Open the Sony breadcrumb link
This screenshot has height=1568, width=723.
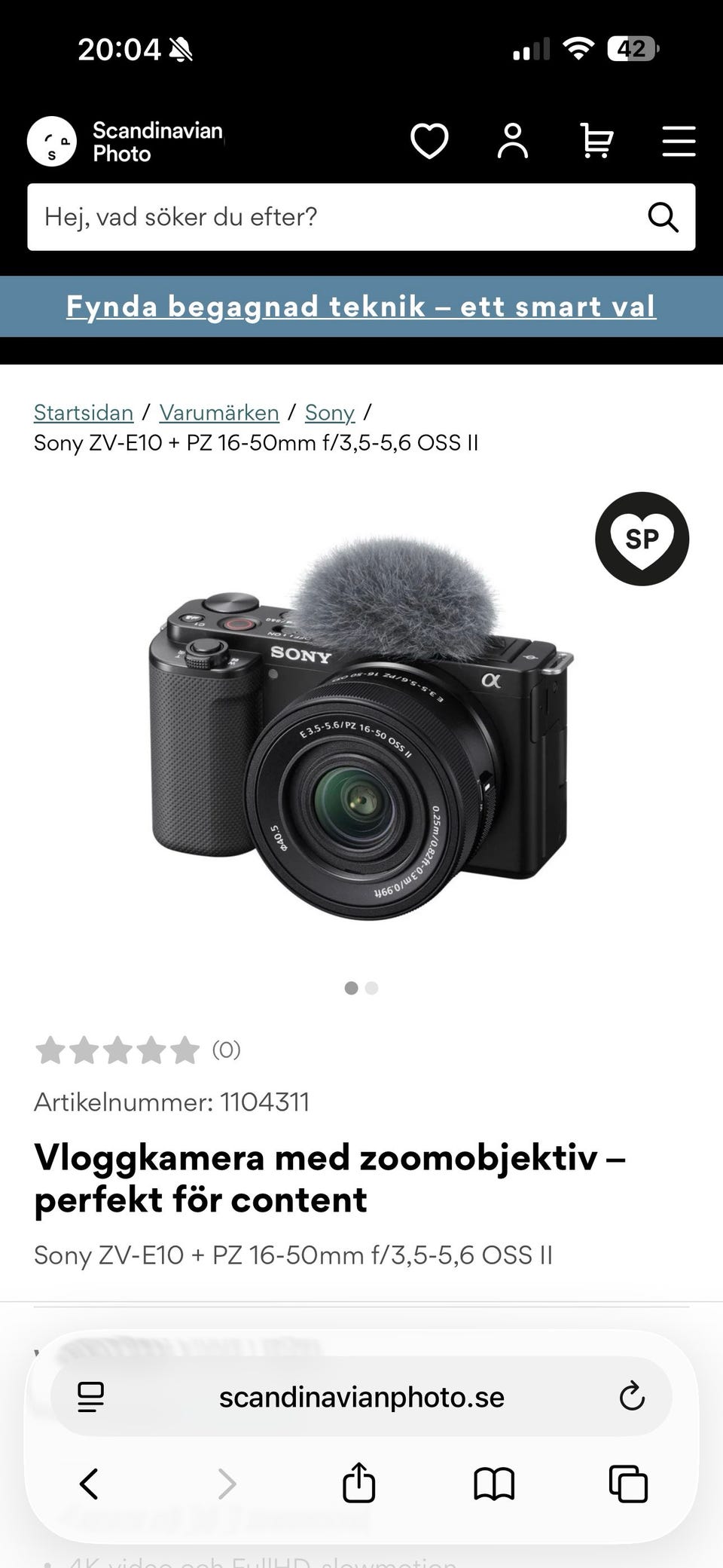(x=329, y=413)
